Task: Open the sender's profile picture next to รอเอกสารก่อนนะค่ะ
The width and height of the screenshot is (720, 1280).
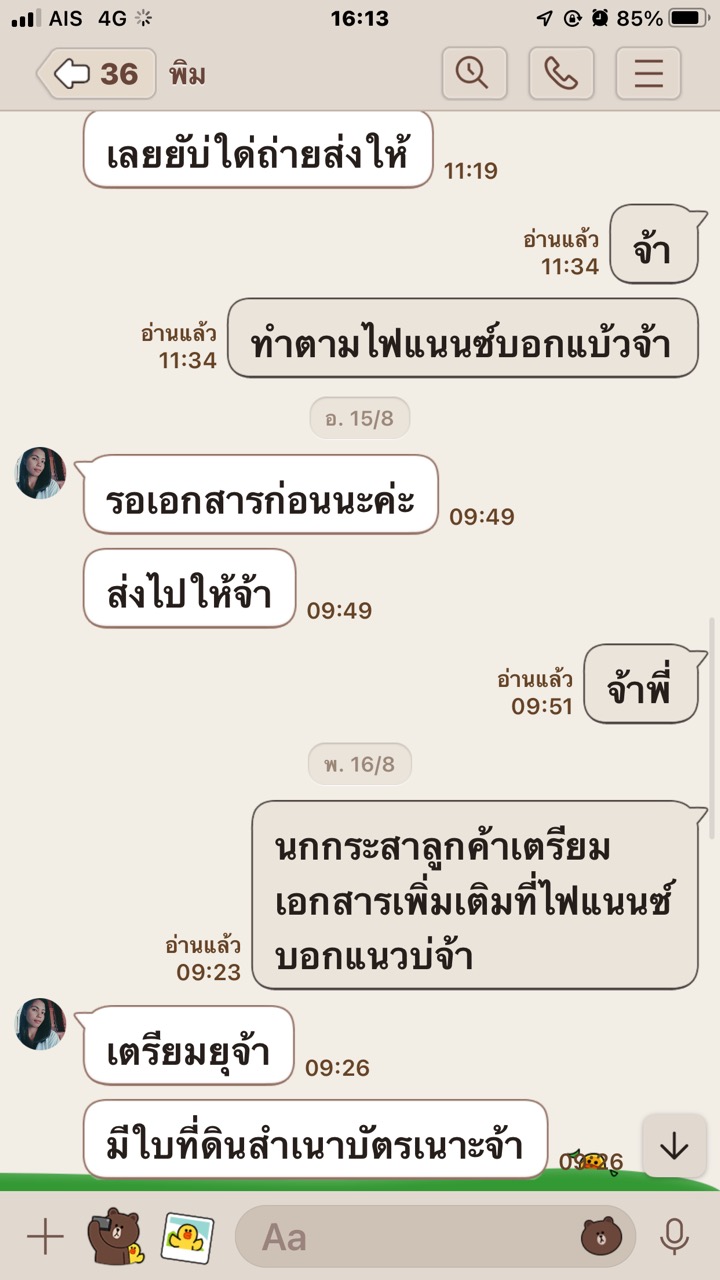Action: (x=41, y=473)
